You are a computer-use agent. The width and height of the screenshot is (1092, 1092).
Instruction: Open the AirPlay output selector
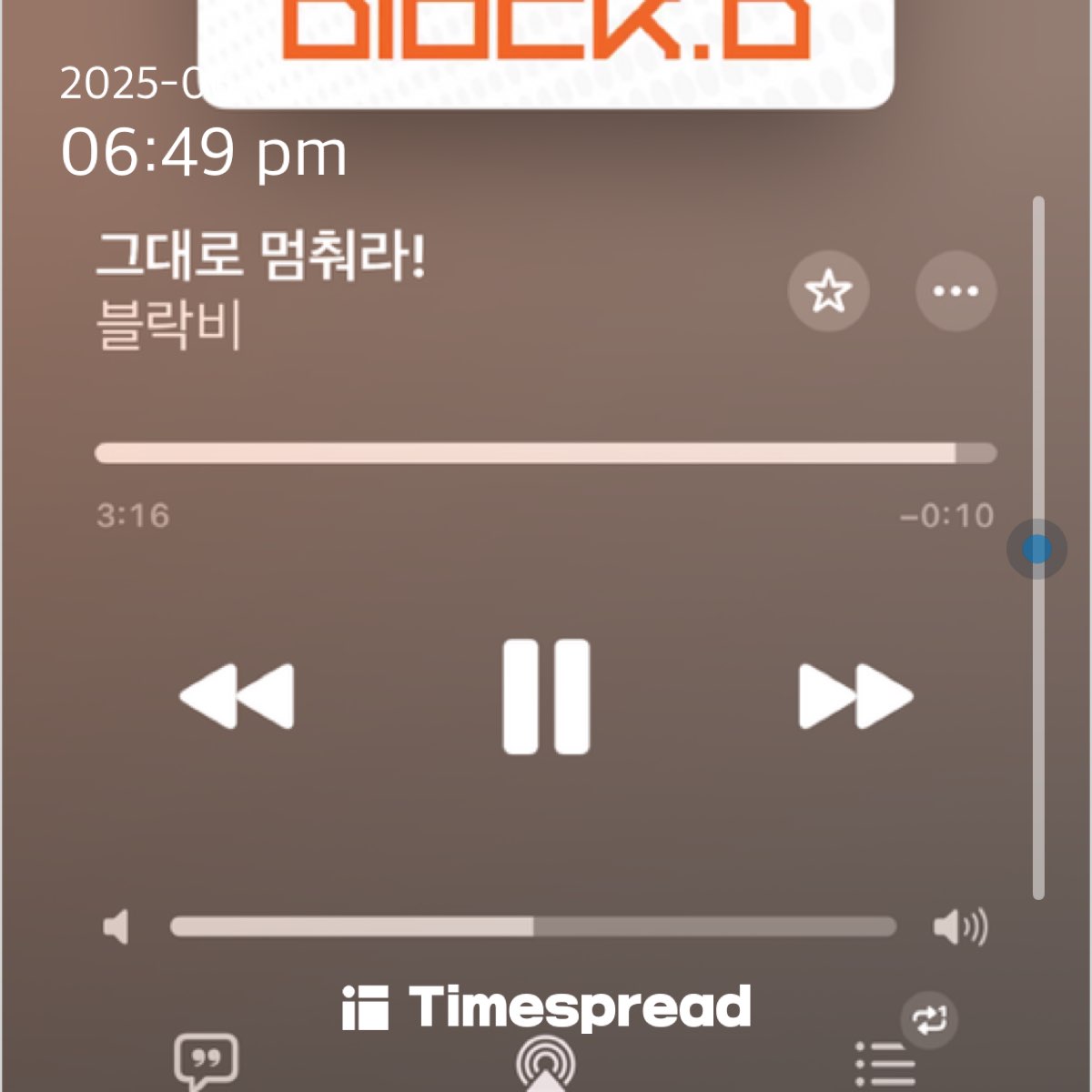(546, 1065)
